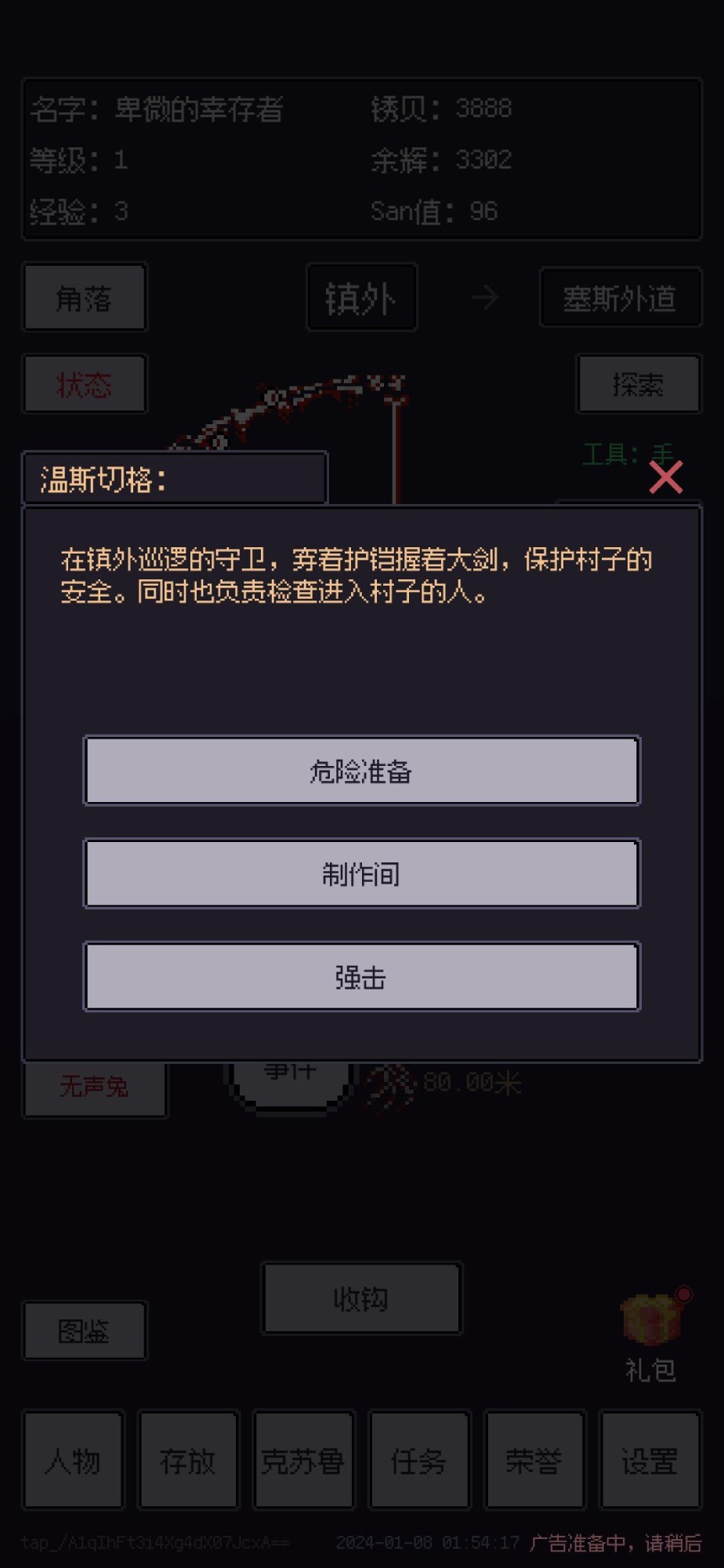Select the 危险准备 option
The height and width of the screenshot is (1568, 724).
click(x=361, y=771)
